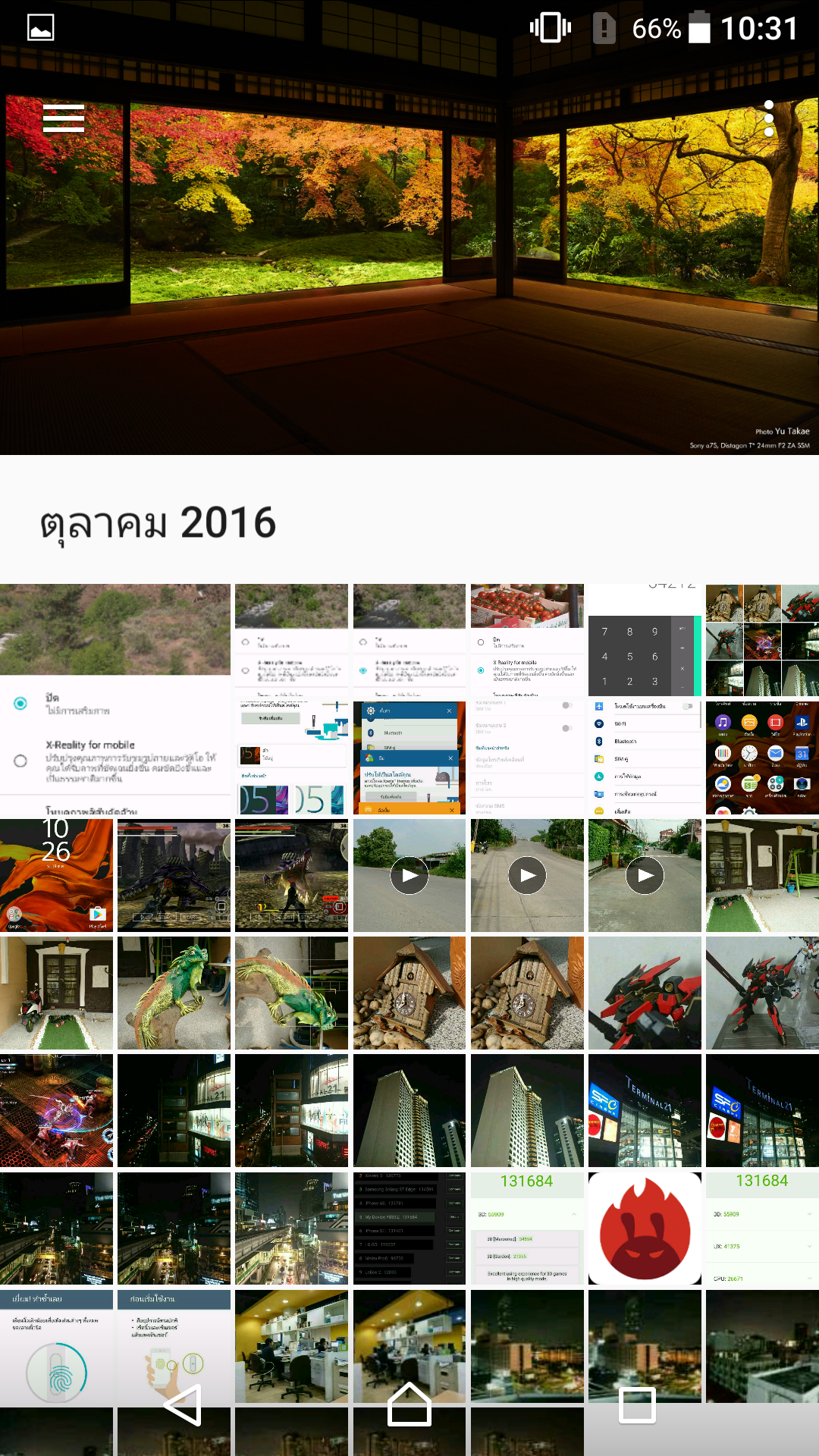
Task: Open the benchmark ranking list screenshot
Action: 409,1228
